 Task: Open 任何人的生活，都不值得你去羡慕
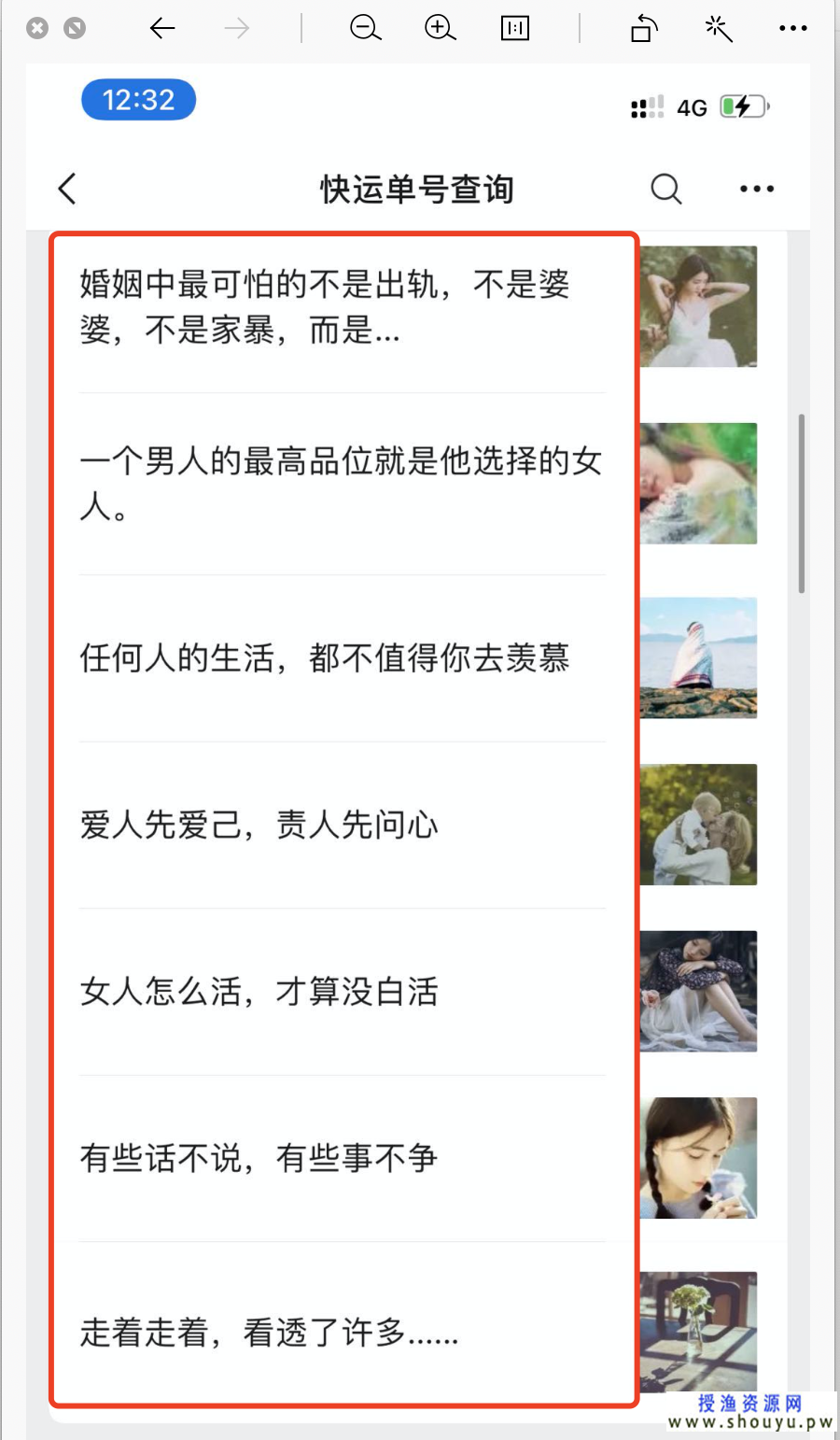325,658
